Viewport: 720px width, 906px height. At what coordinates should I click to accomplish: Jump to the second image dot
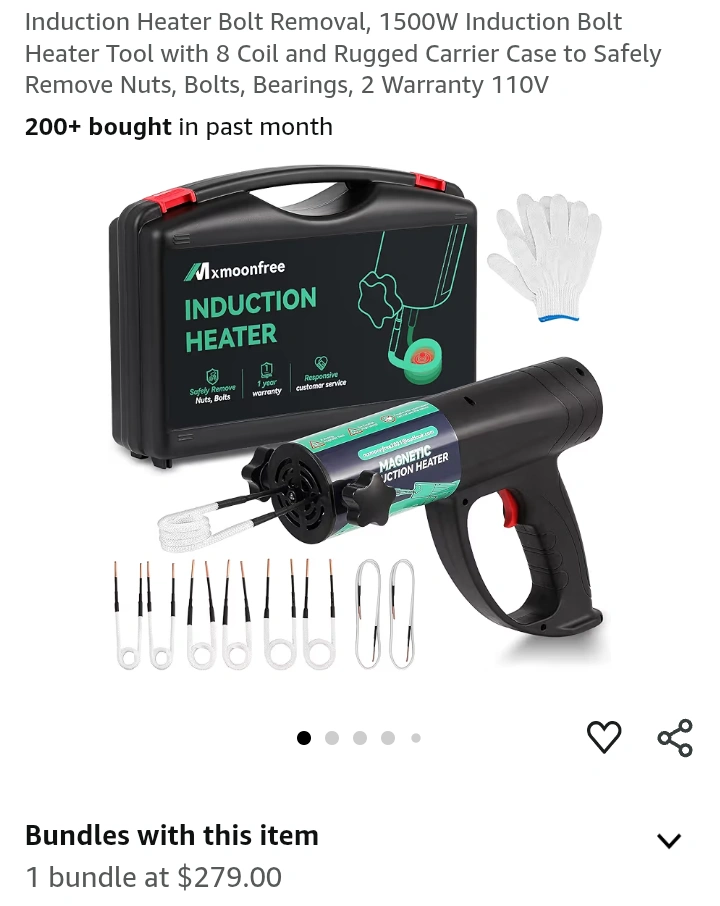(x=332, y=738)
